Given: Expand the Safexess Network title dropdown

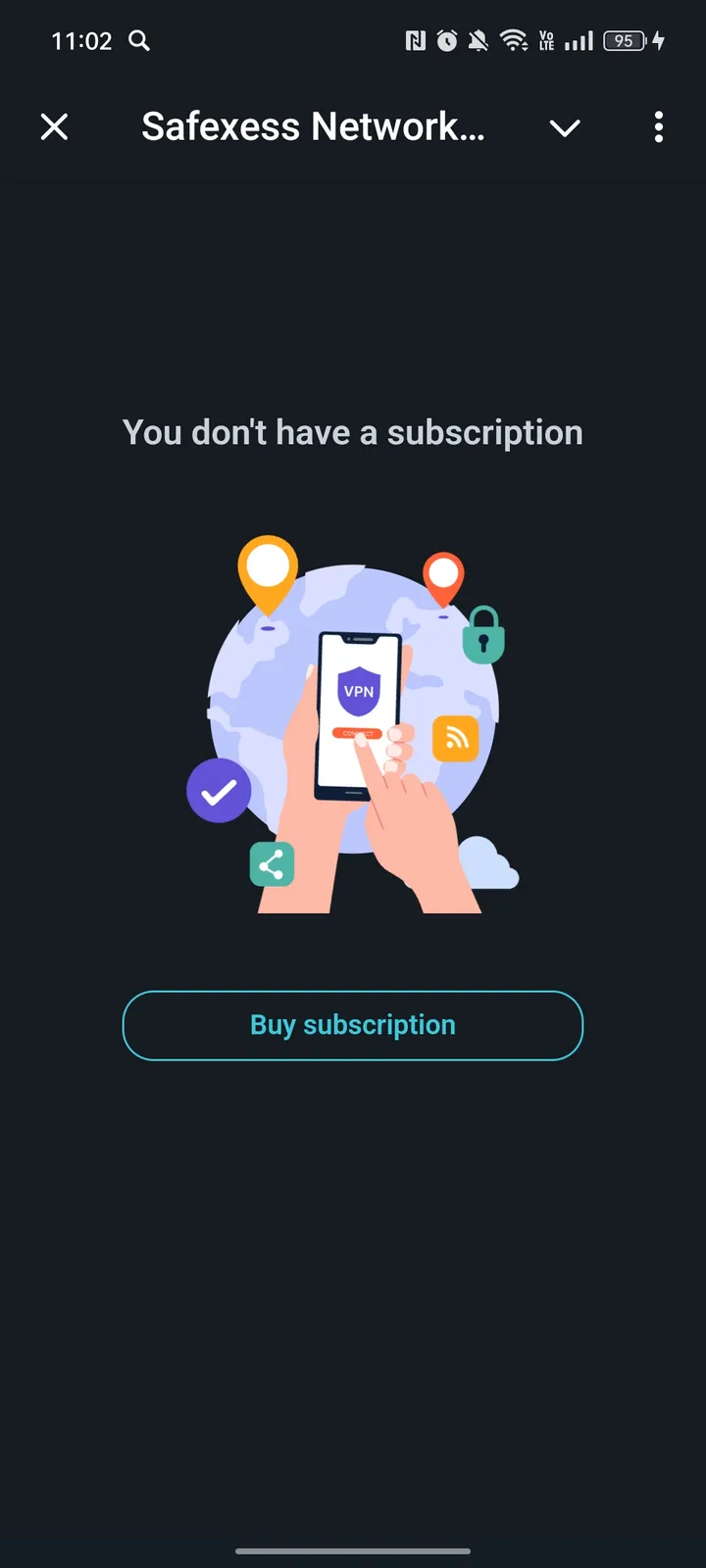Looking at the screenshot, I should pyautogui.click(x=565, y=127).
